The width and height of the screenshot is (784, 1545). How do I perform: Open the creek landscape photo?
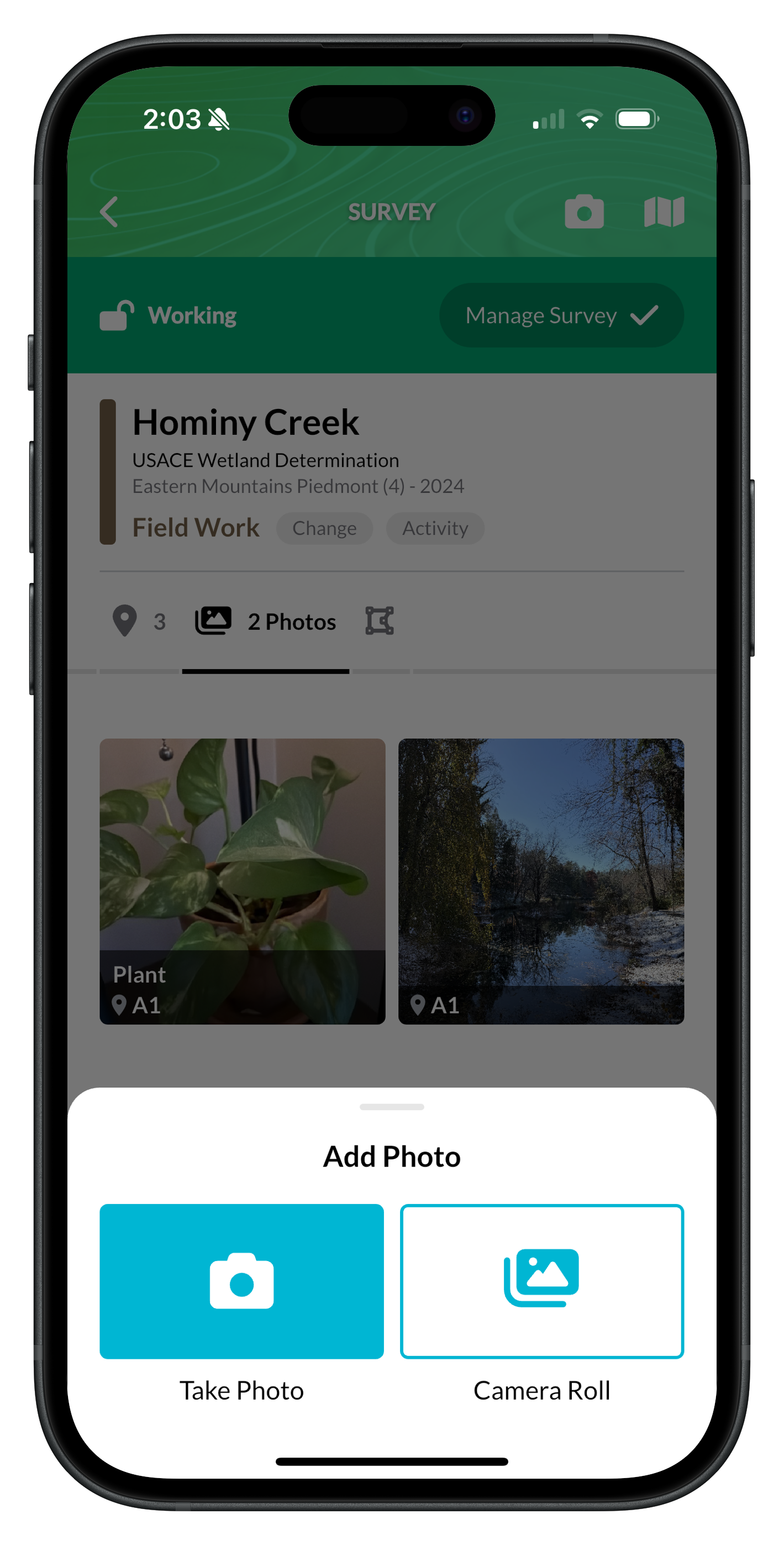[x=540, y=880]
